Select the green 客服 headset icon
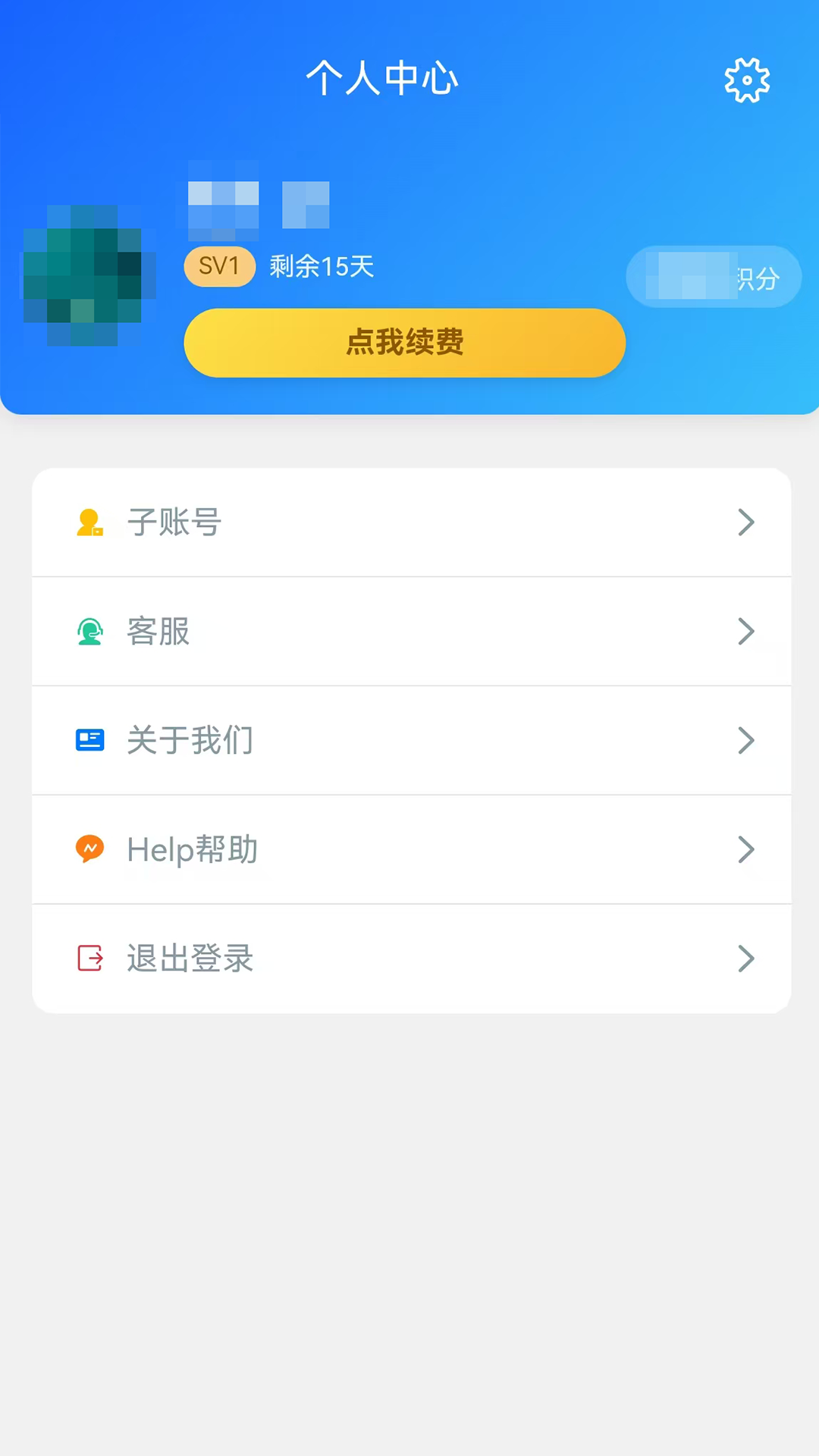The height and width of the screenshot is (1456, 819). pyautogui.click(x=89, y=632)
